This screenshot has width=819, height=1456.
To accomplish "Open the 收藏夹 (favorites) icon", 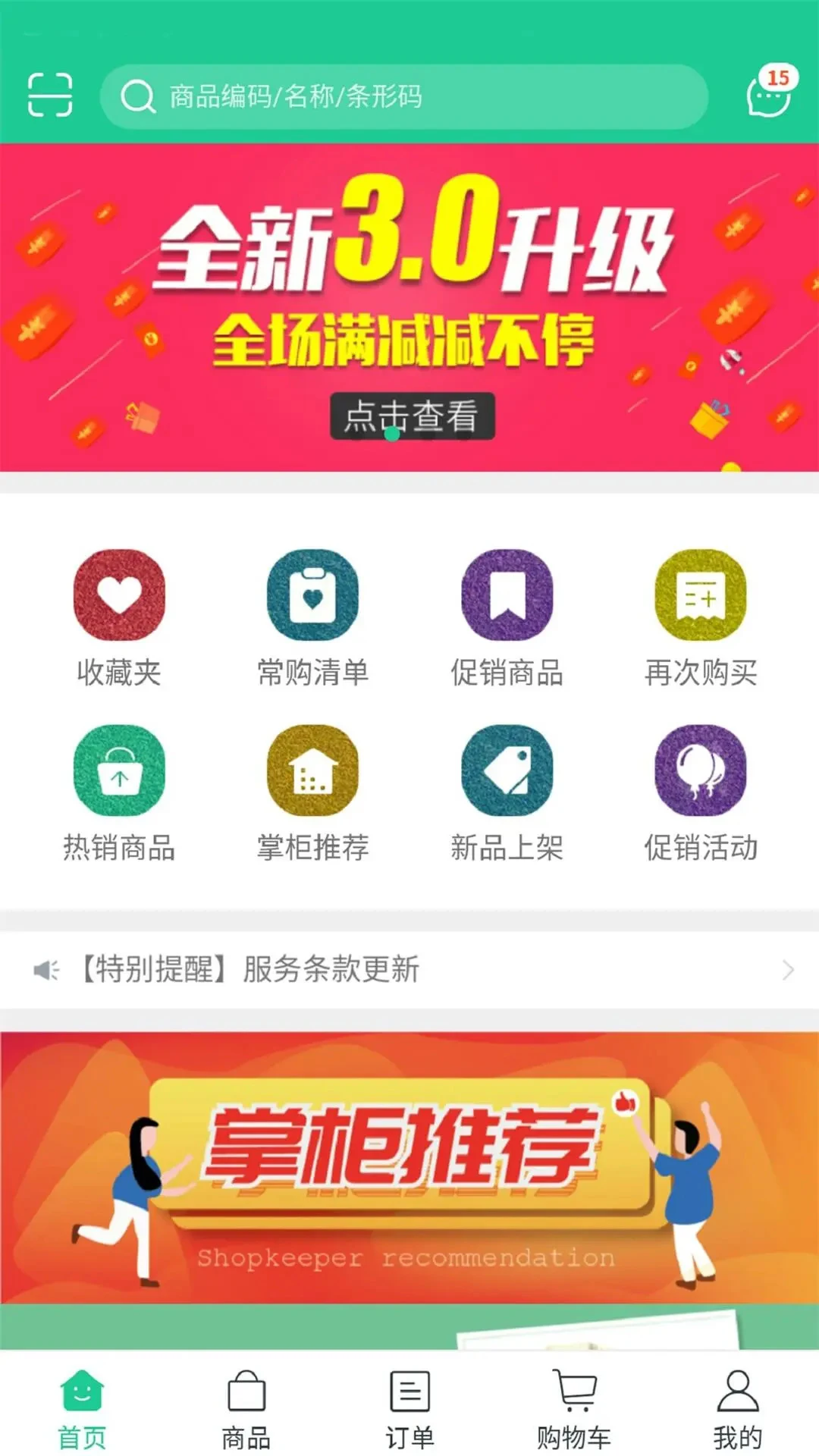I will pyautogui.click(x=118, y=595).
